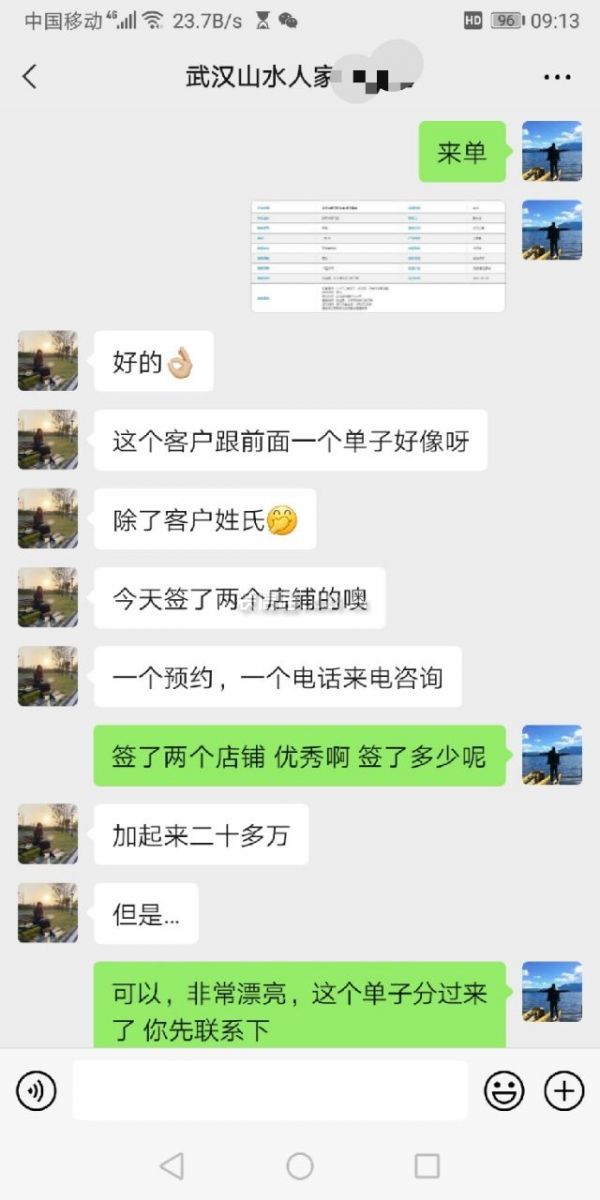Tap the system home button
Viewport: 600px width, 1200px height.
[x=300, y=1166]
